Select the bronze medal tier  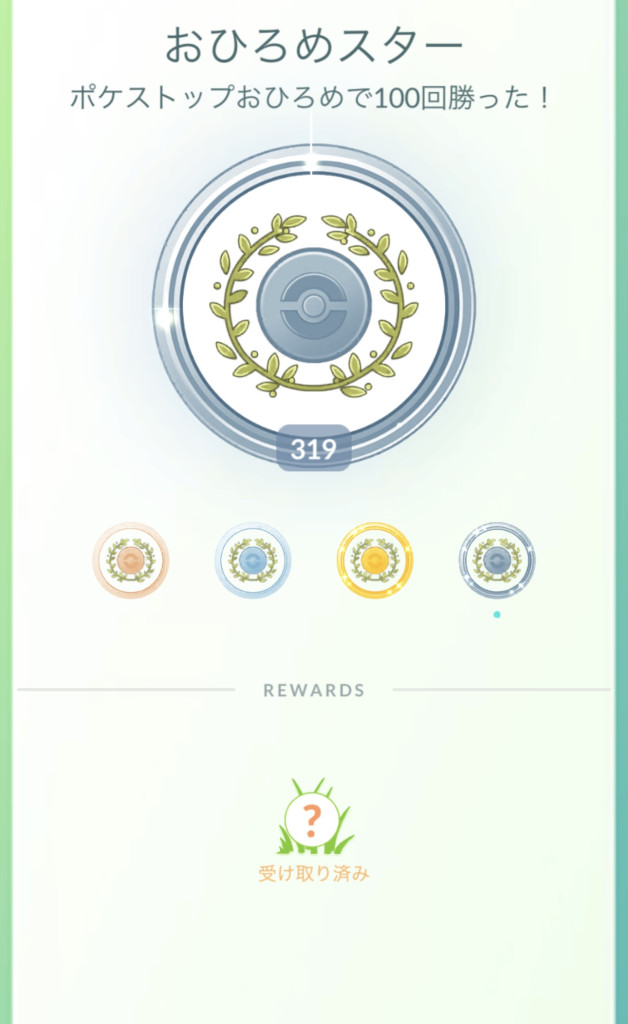pos(130,560)
